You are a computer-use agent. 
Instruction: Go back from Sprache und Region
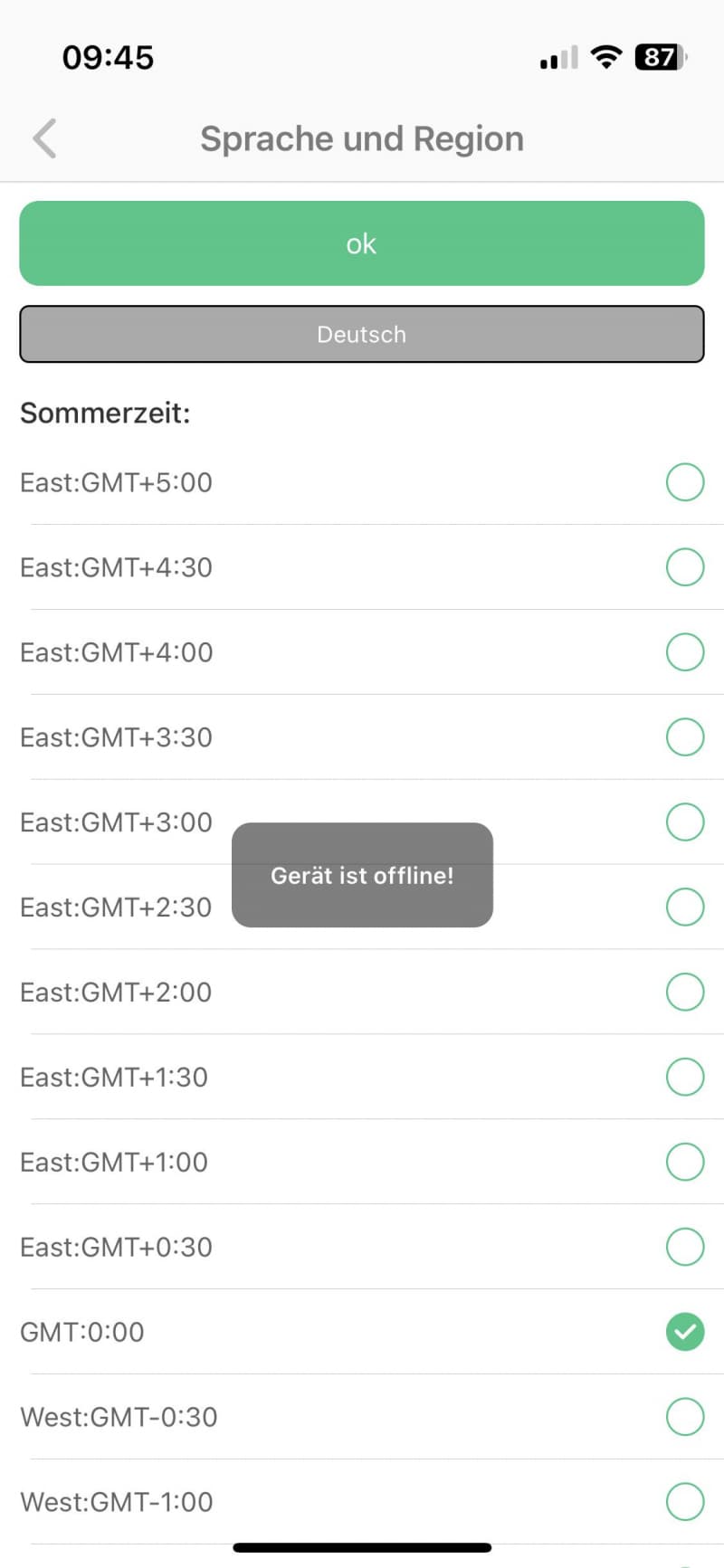(44, 138)
